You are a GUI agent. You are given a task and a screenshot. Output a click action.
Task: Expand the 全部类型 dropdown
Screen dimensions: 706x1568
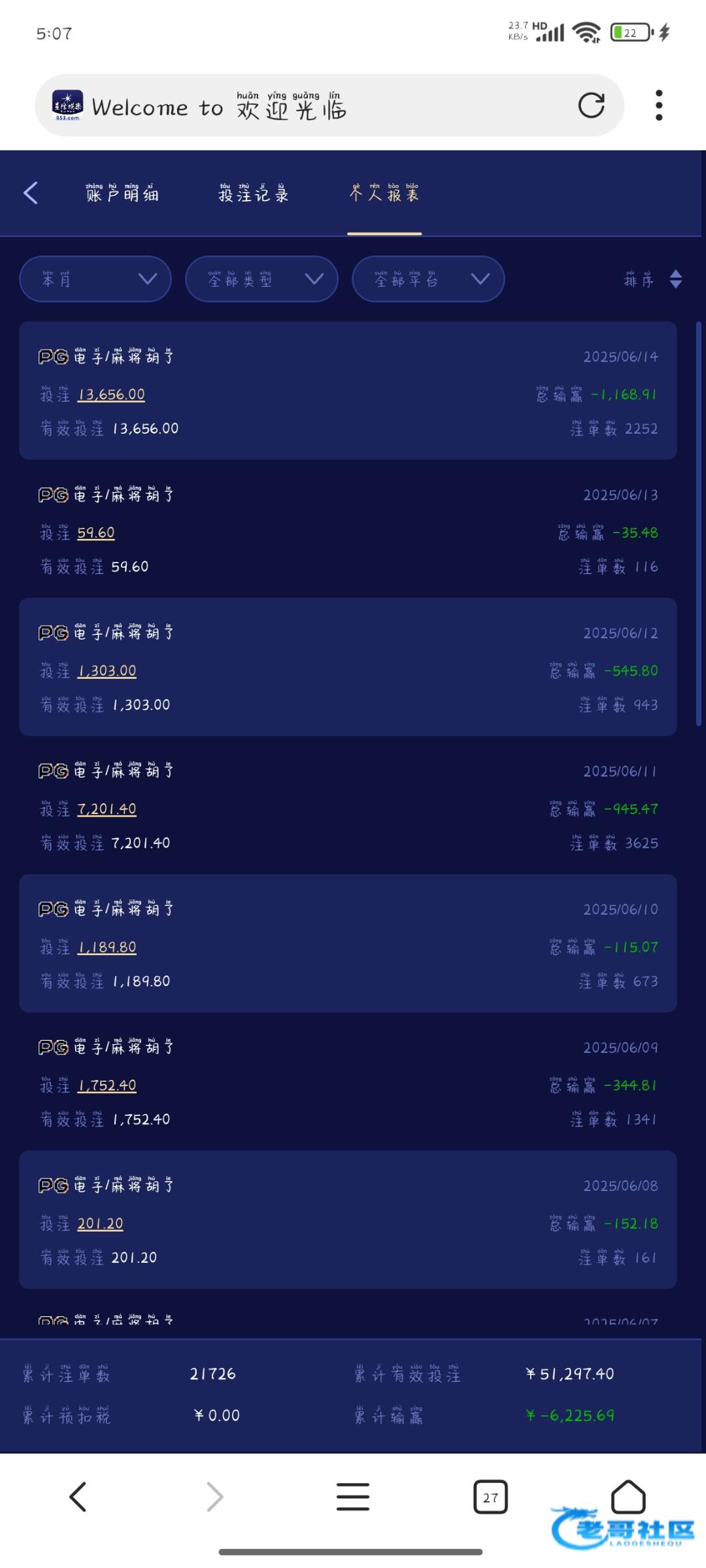(x=261, y=279)
